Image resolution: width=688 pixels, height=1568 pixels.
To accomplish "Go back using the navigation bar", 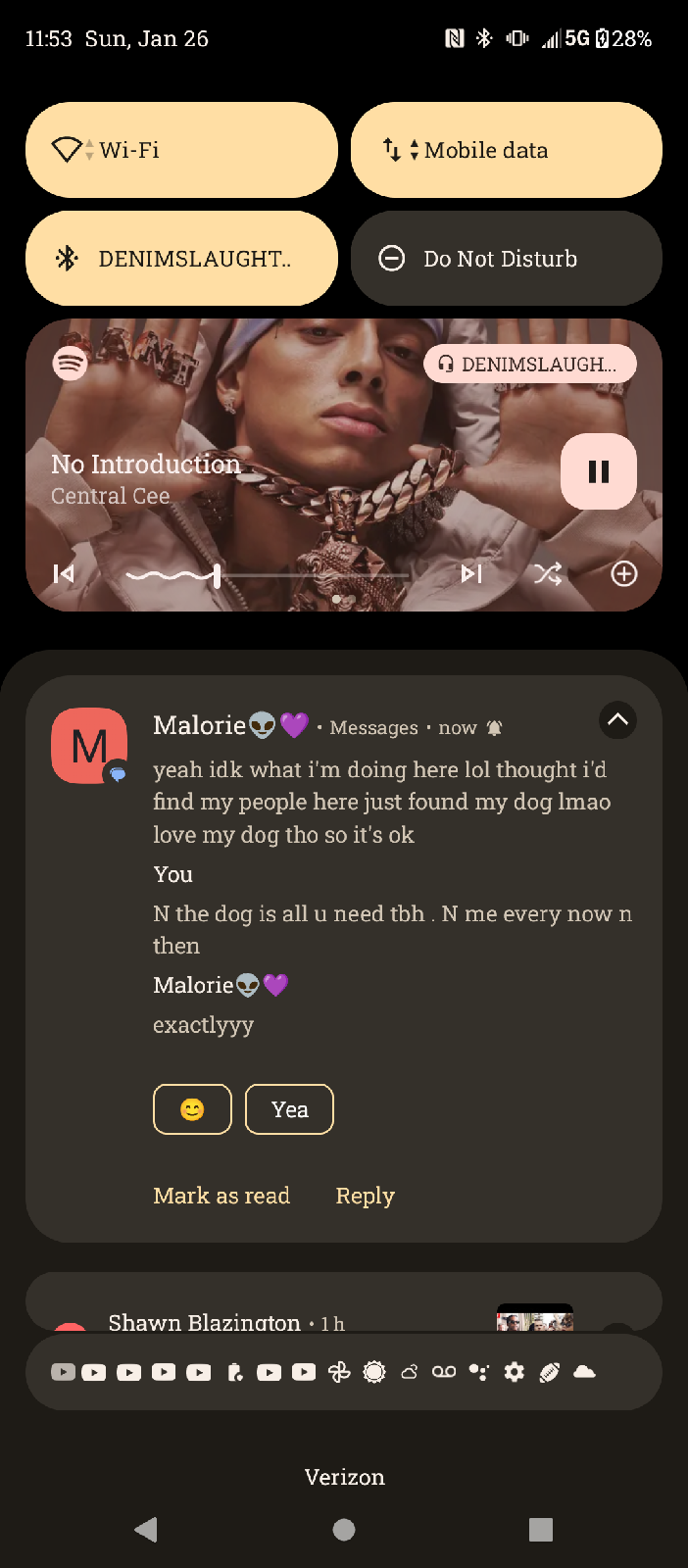I will 146,1530.
